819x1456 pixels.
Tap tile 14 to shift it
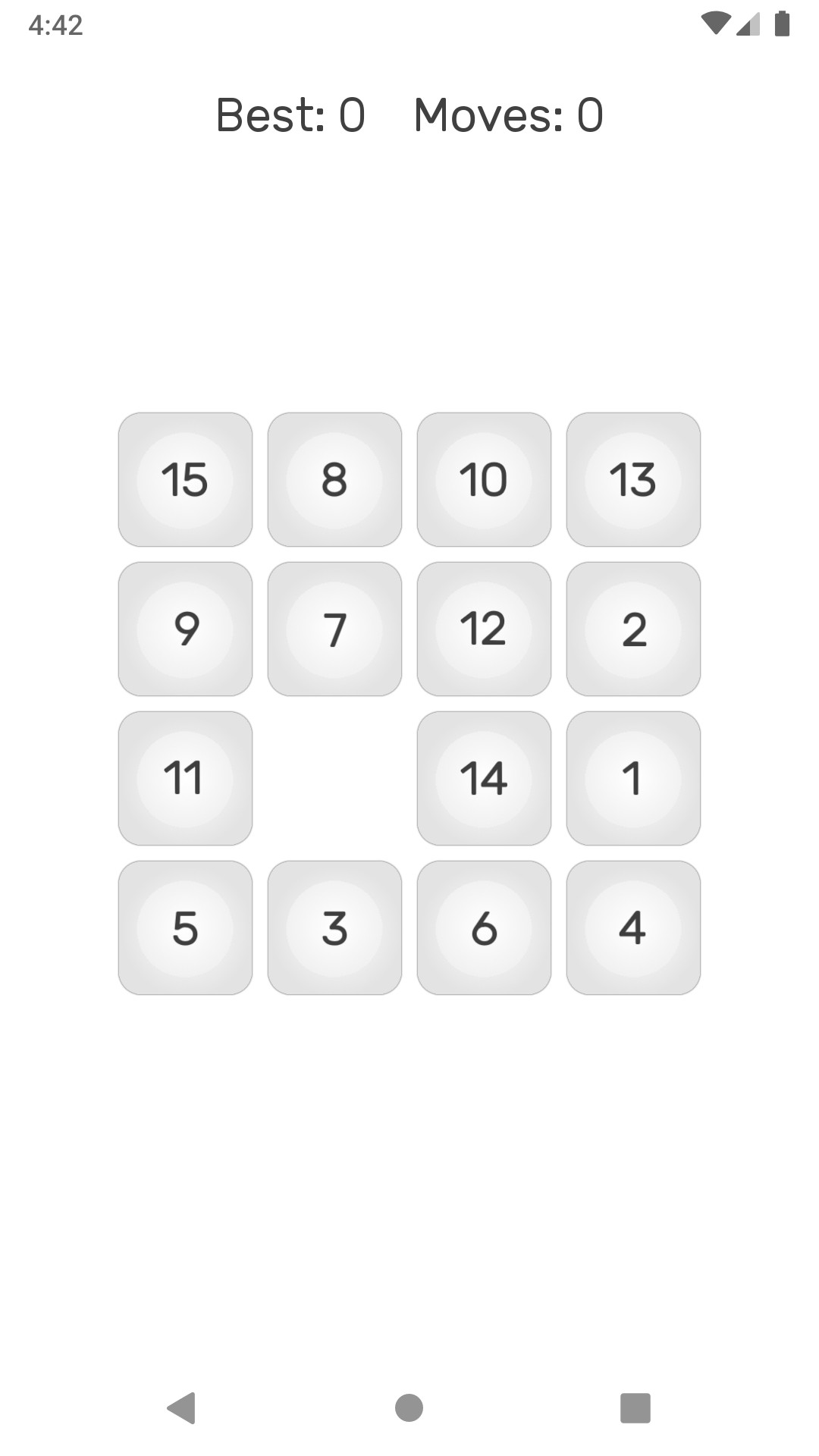click(x=484, y=778)
